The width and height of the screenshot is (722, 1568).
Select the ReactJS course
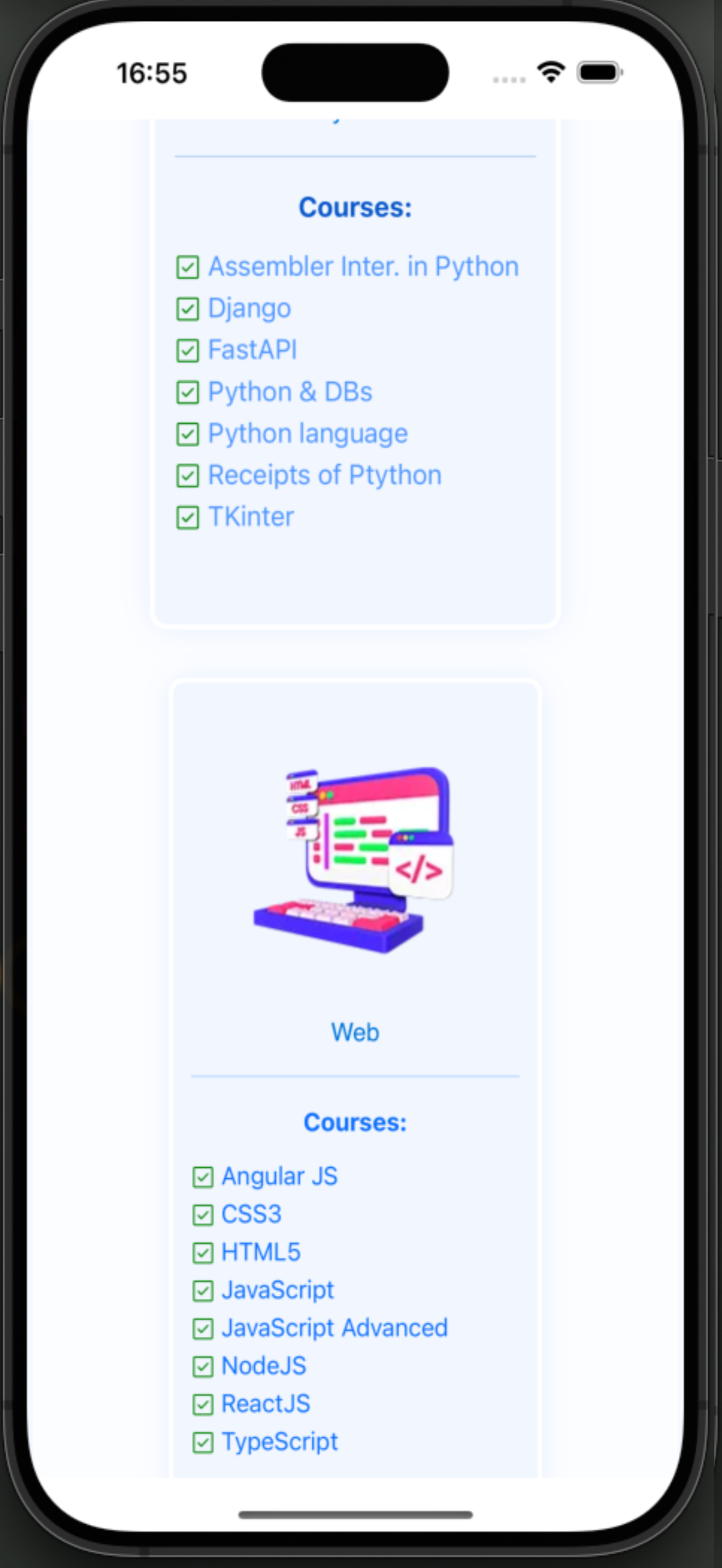(x=265, y=1403)
